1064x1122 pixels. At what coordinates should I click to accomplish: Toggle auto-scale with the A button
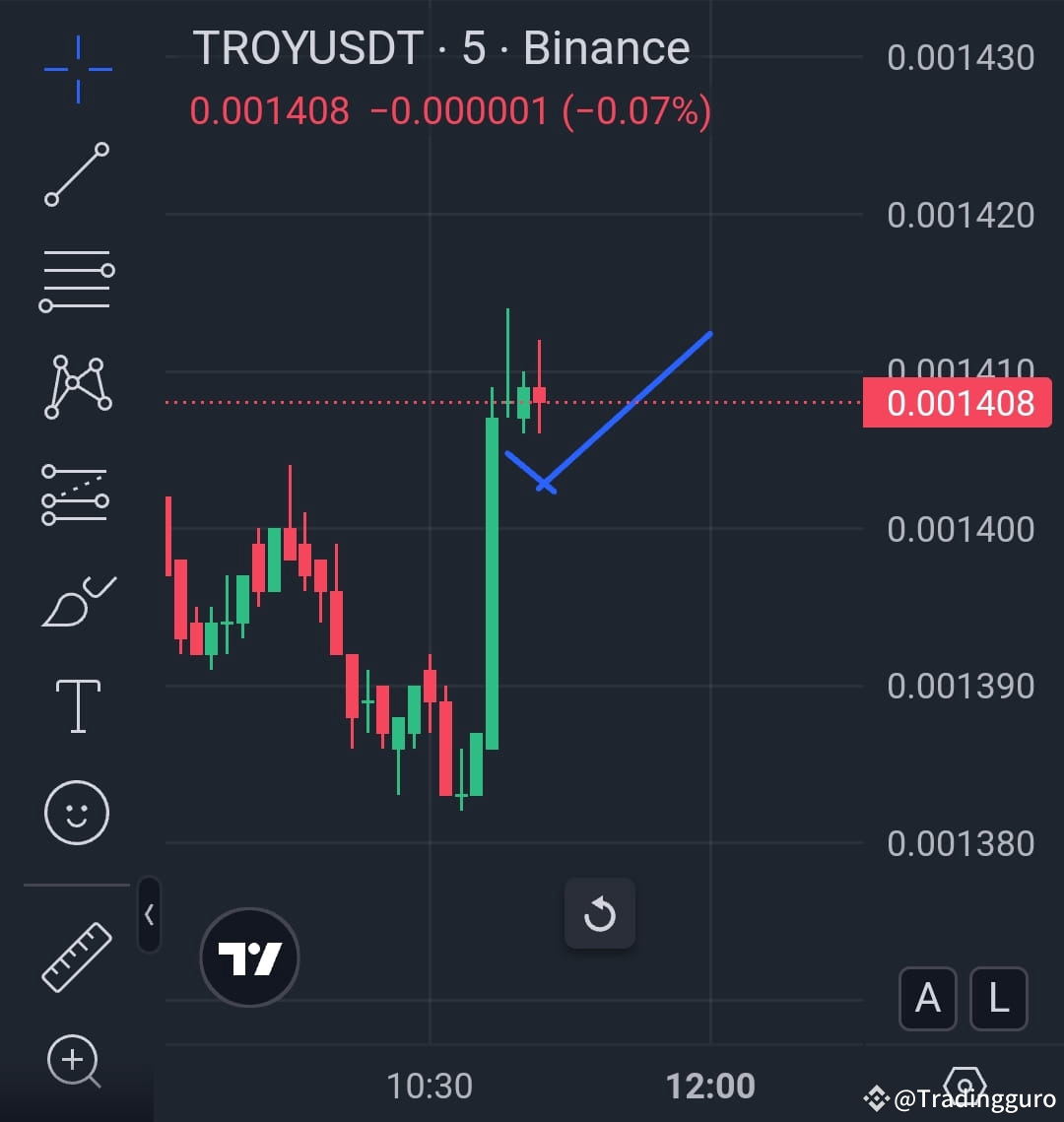coord(927,998)
